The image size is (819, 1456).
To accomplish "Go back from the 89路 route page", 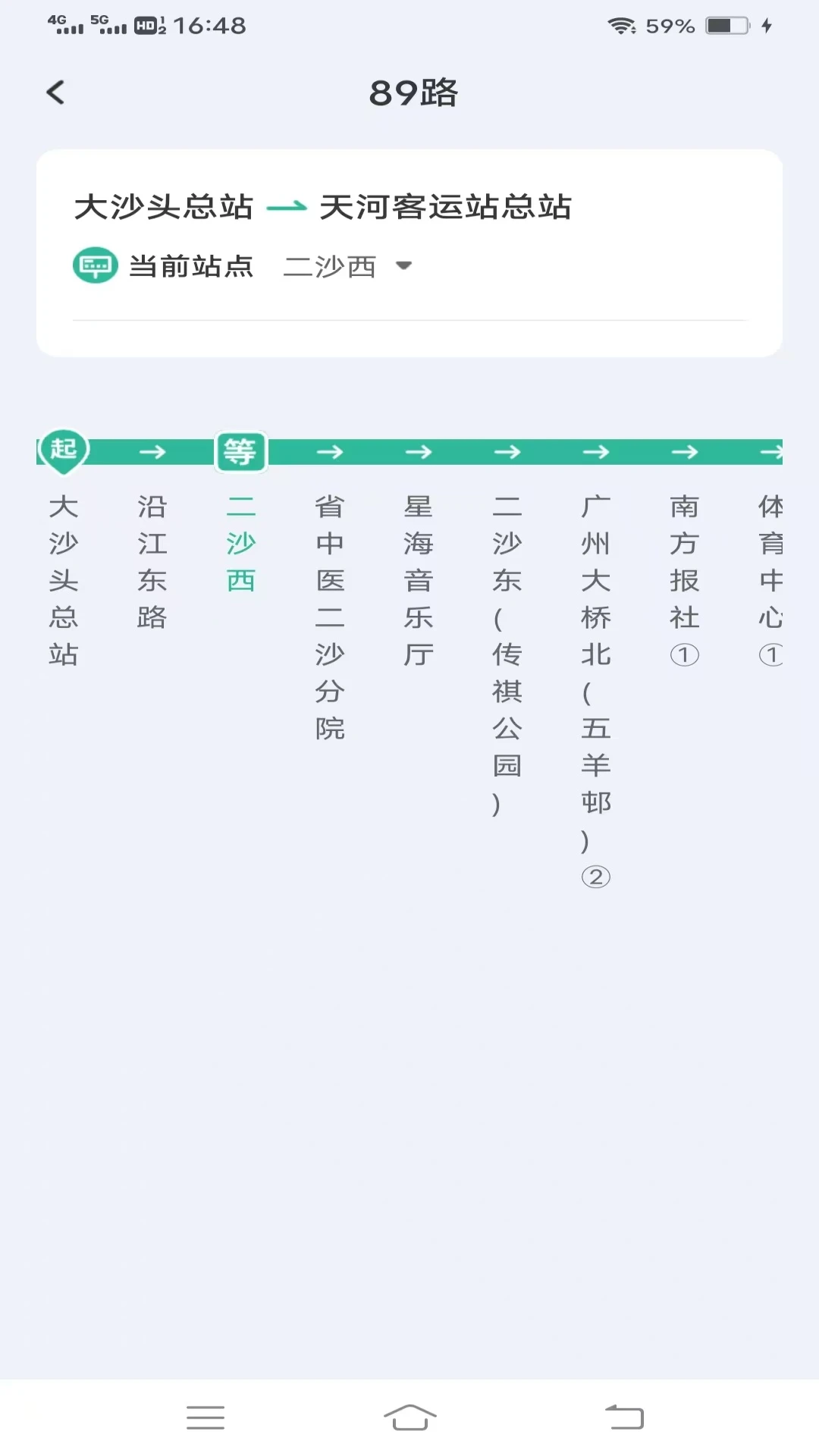I will coord(55,93).
